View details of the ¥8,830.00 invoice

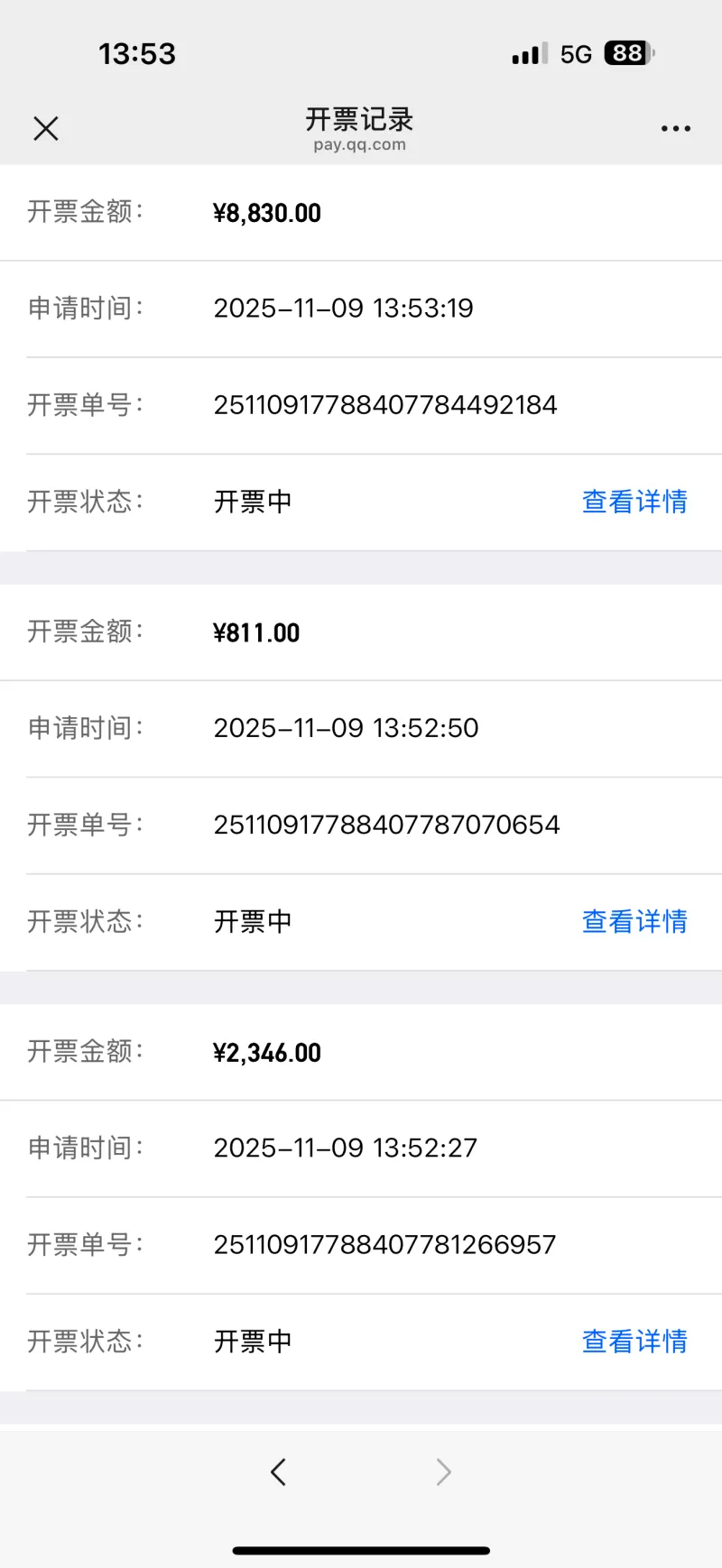(x=634, y=502)
